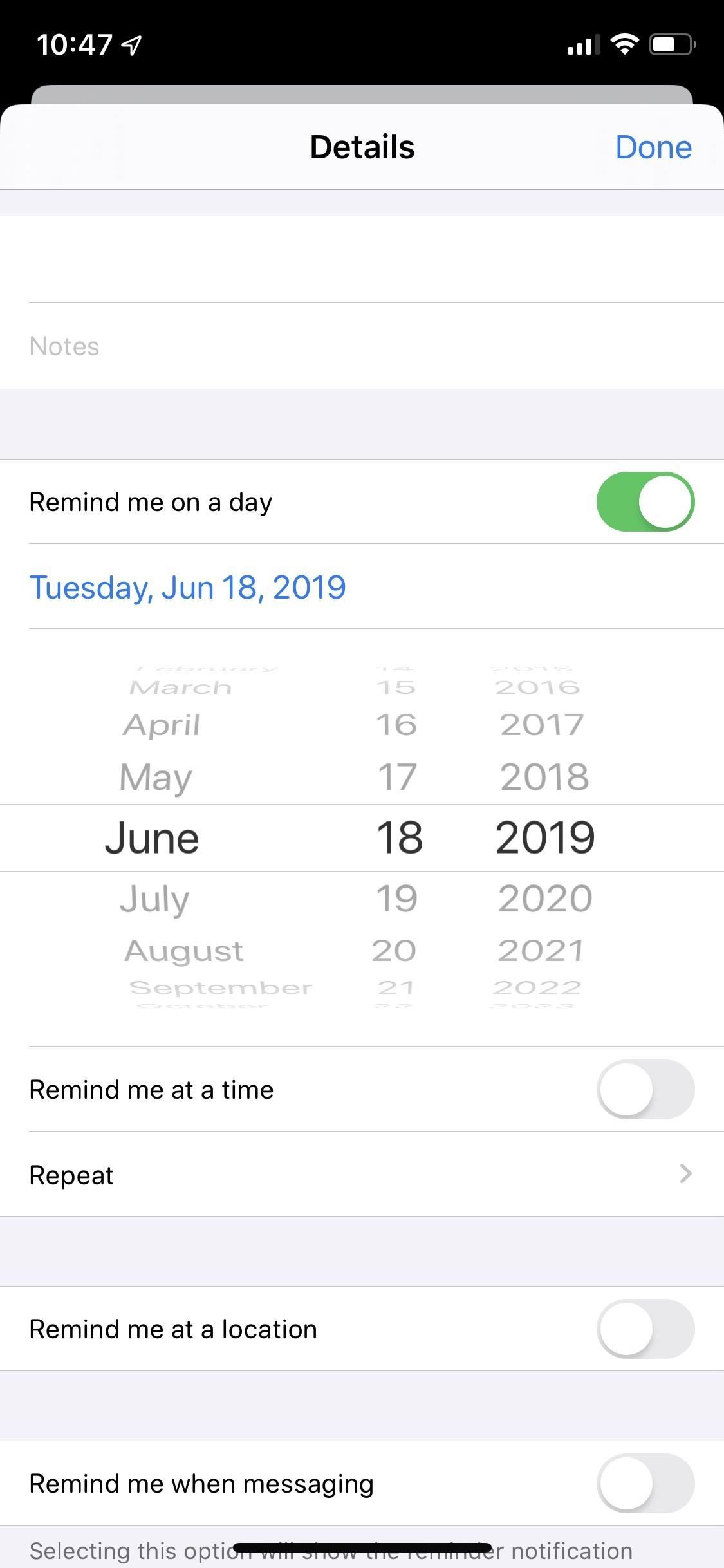This screenshot has height=1568, width=724.
Task: Select April on the month picker
Action: pyautogui.click(x=161, y=724)
